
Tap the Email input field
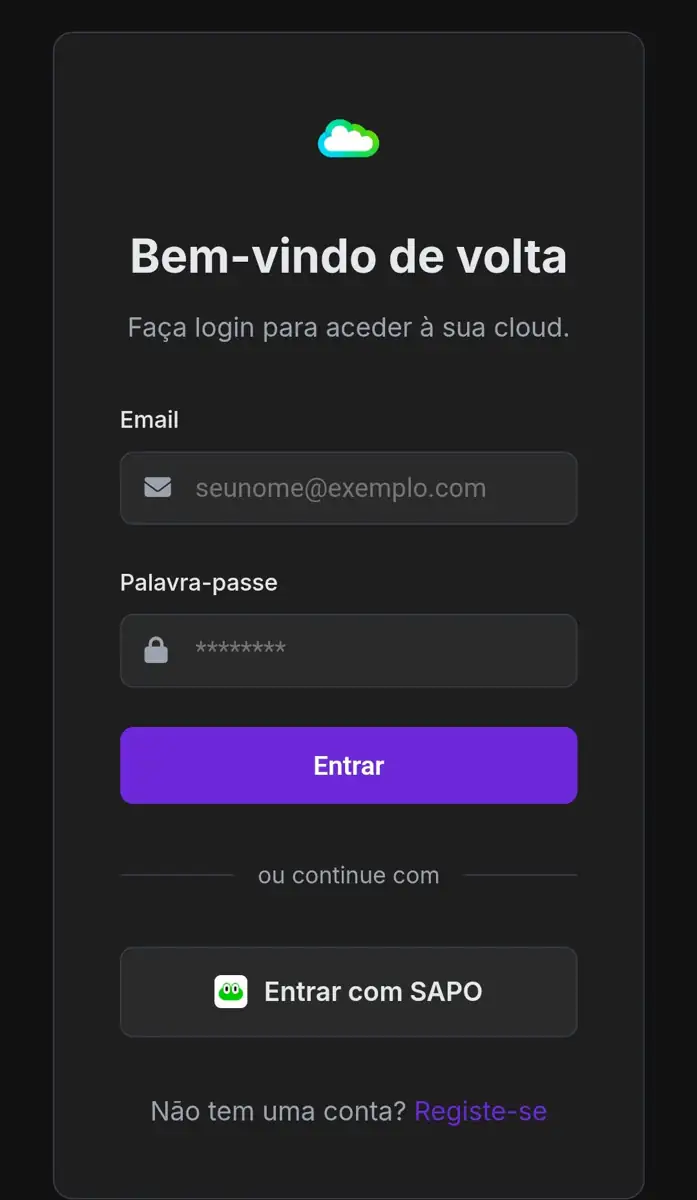click(x=348, y=488)
